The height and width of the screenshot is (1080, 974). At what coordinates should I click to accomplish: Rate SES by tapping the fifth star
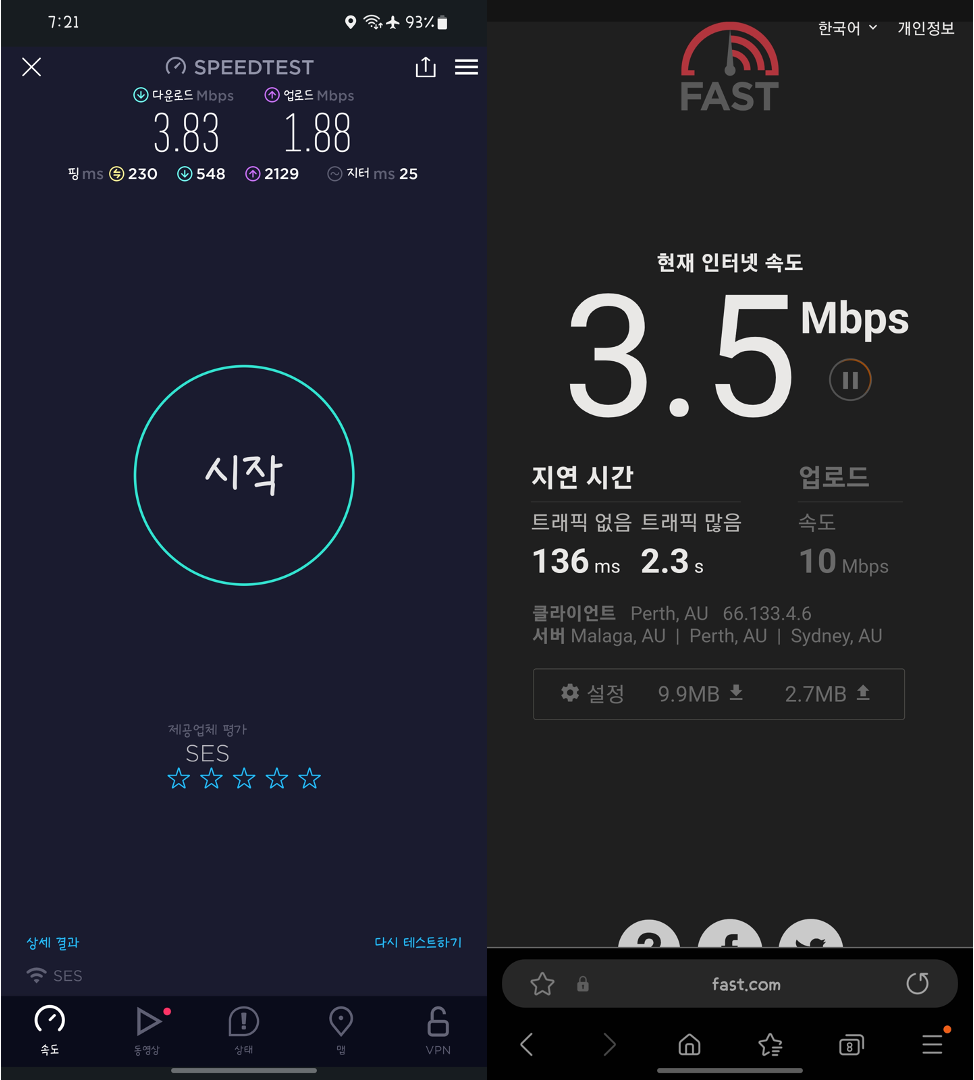310,778
